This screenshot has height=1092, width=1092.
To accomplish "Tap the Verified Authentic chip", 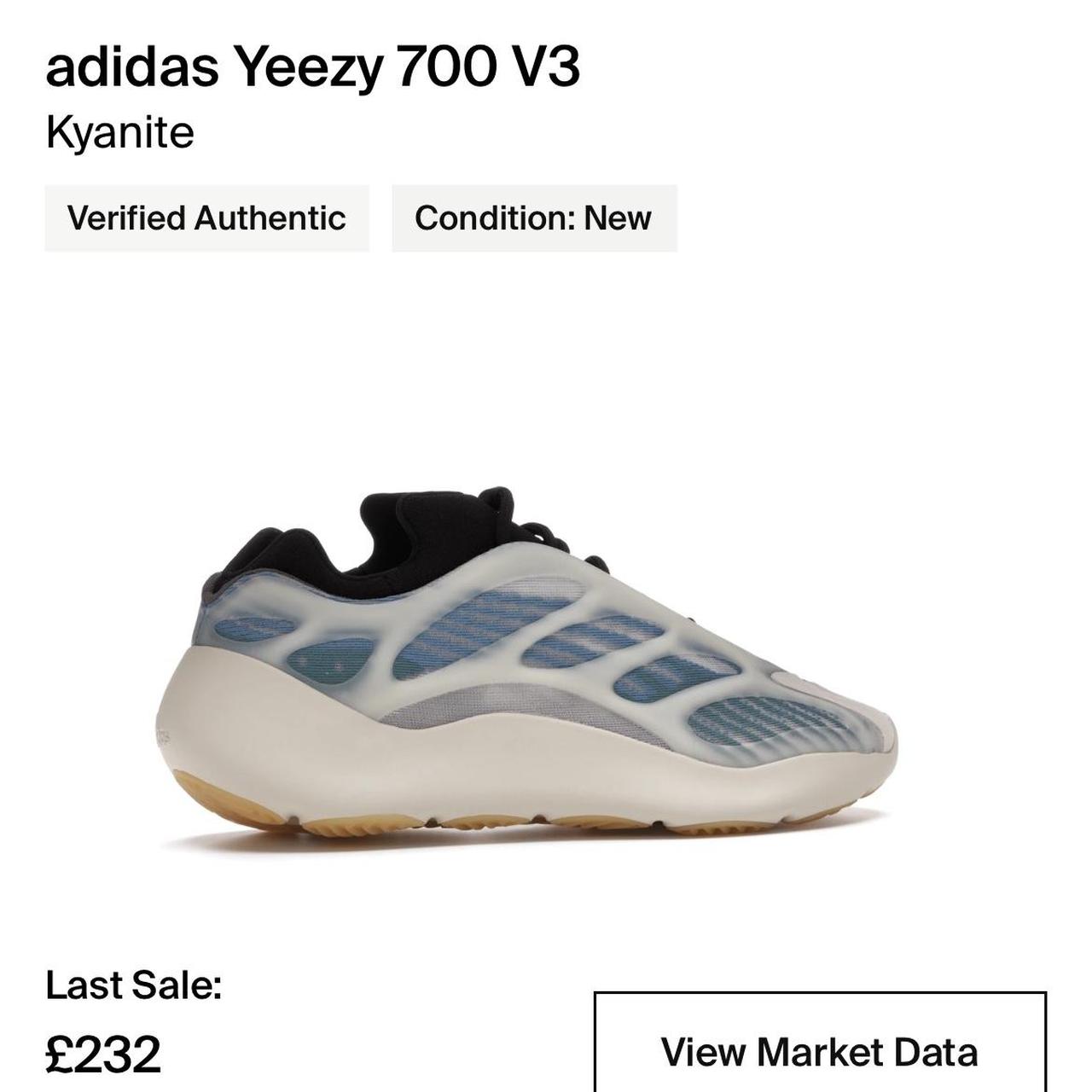I will click(206, 218).
